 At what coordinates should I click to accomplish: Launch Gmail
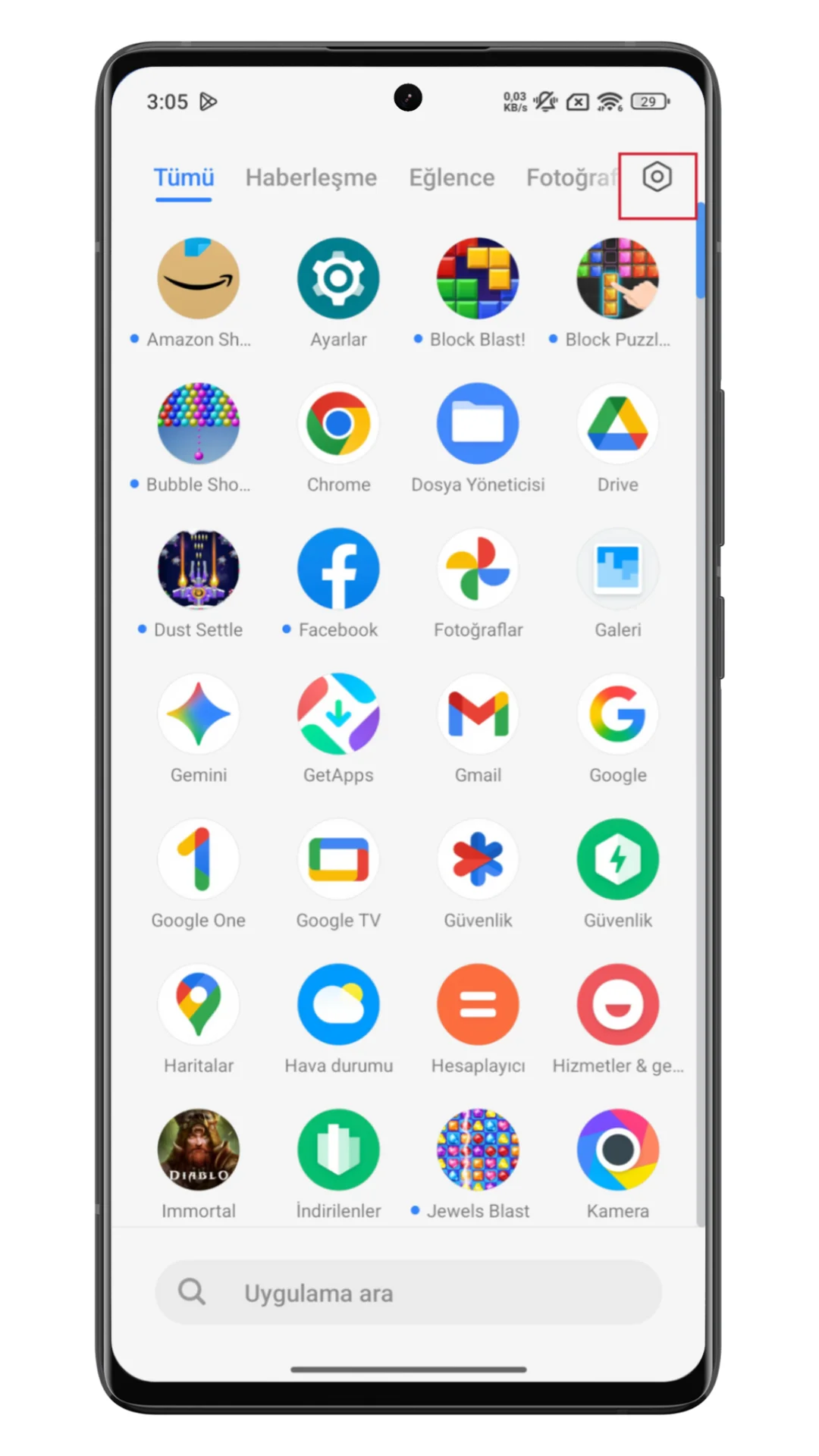[478, 714]
